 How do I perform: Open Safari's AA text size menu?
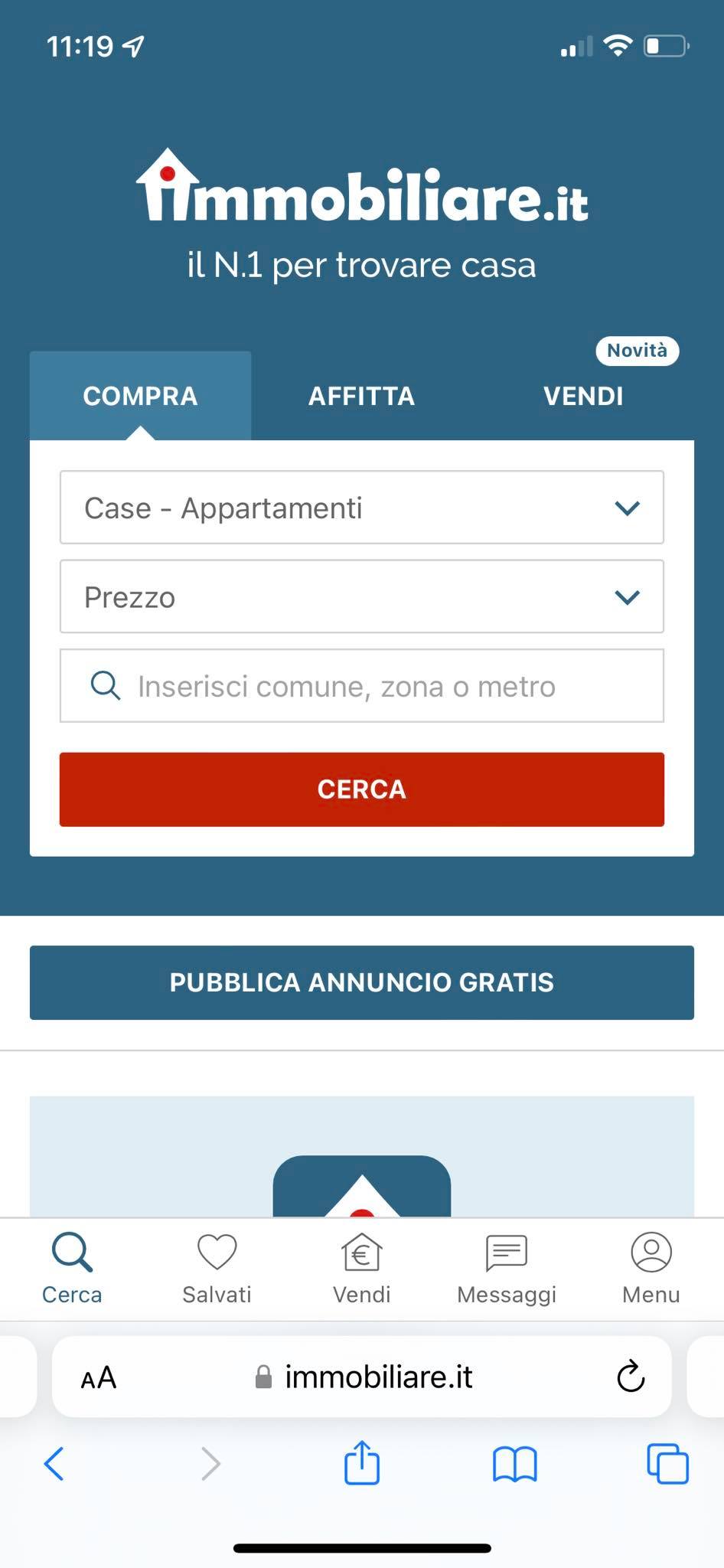[99, 1377]
